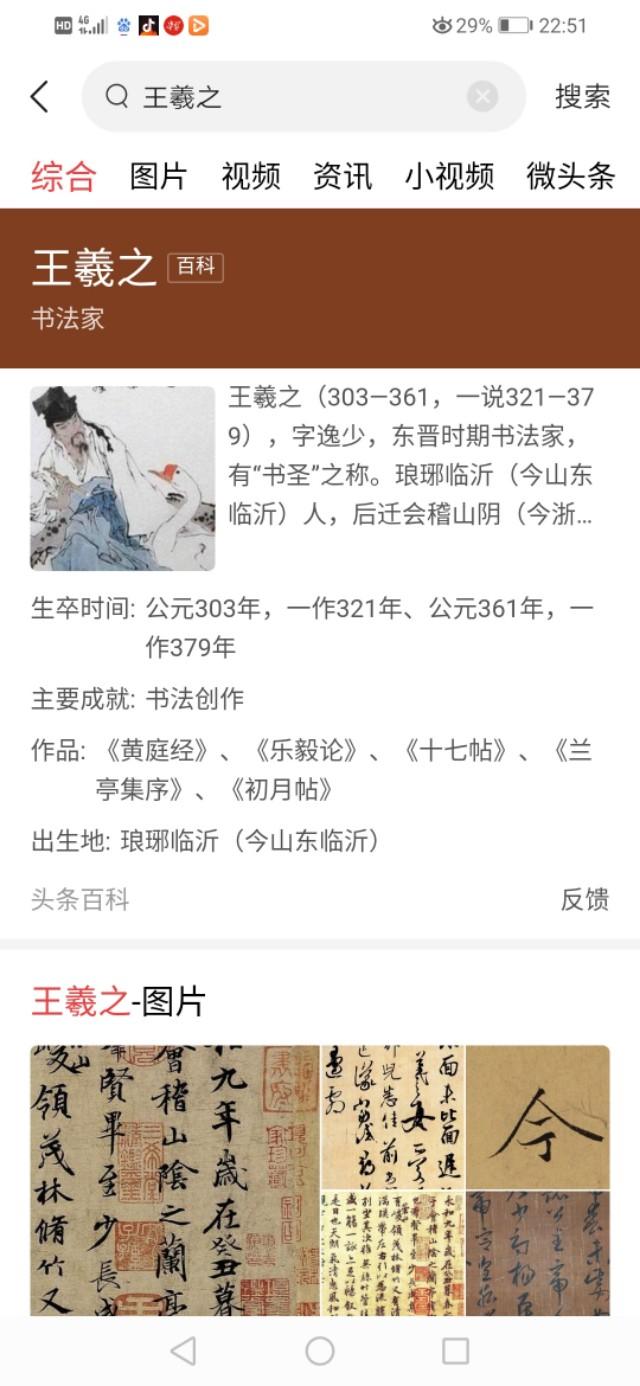Viewport: 640px width, 1386px height.
Task: Open the 资讯 tab
Action: tap(343, 176)
